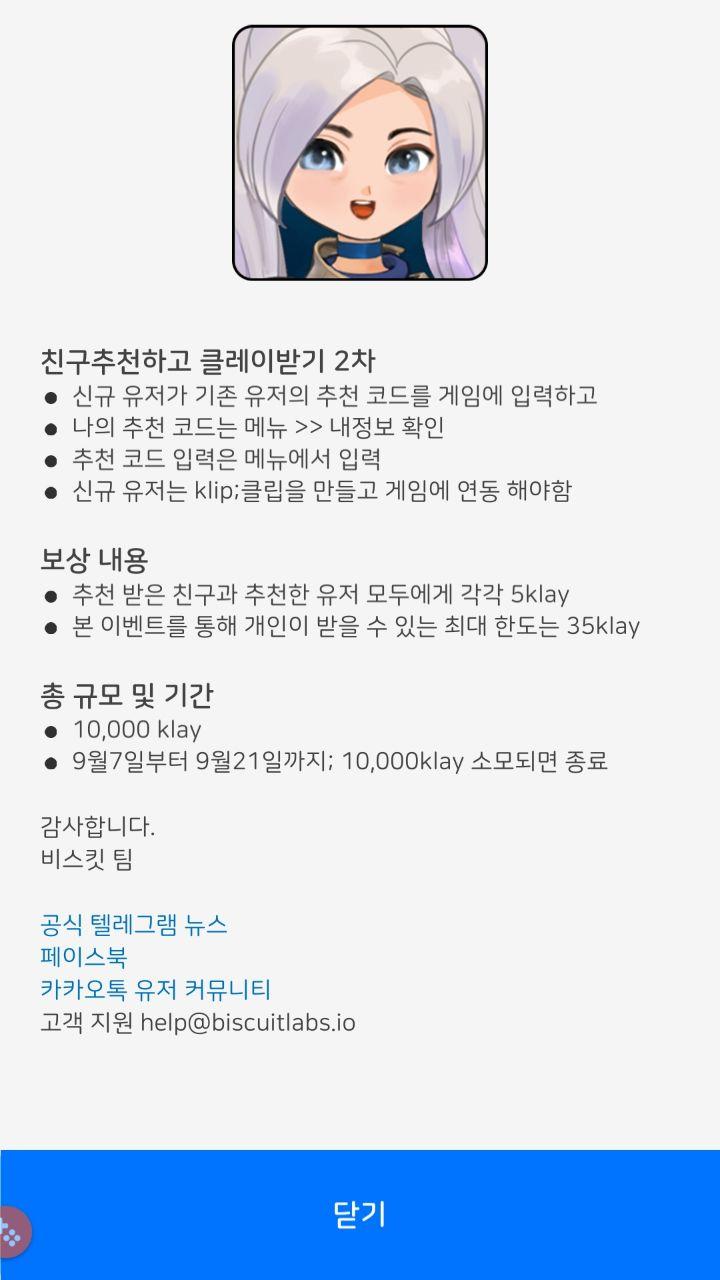Screen dimensions: 720x1280
Task: Open the 페이스북 link
Action: coord(84,957)
